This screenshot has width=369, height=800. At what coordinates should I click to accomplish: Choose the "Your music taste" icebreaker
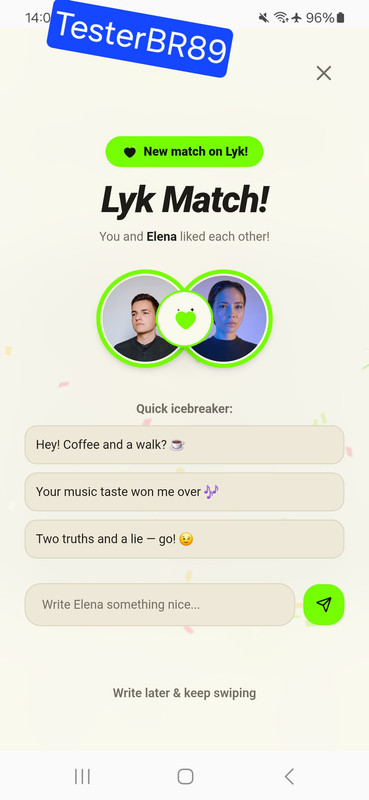tap(184, 492)
